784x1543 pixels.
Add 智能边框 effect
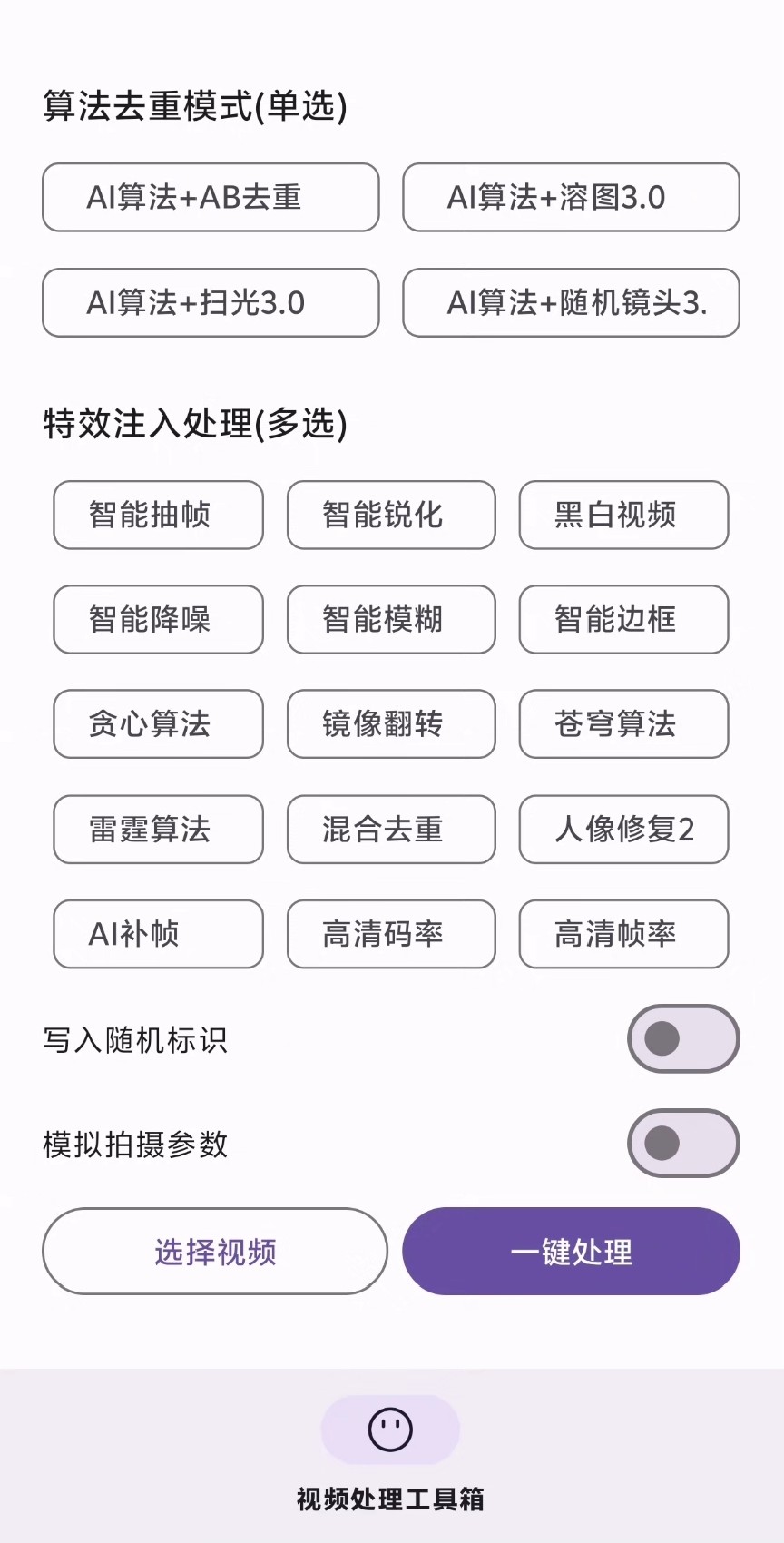[x=623, y=620]
